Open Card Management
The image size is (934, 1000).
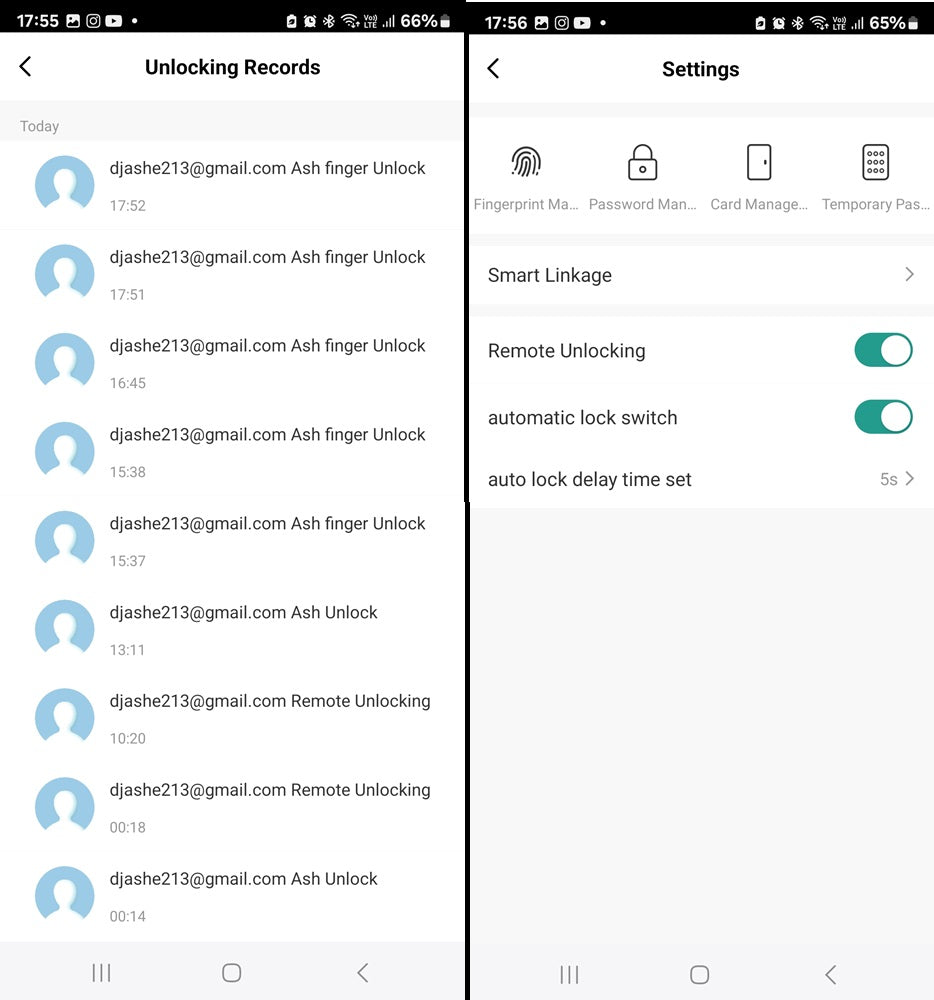(x=759, y=176)
